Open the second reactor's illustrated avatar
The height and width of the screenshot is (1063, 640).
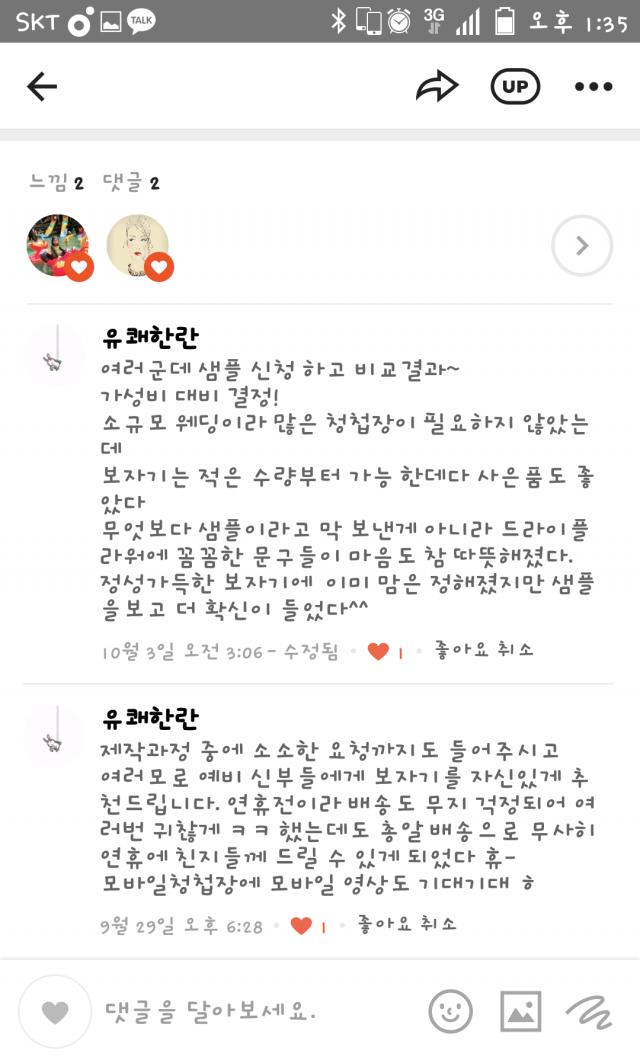click(139, 245)
